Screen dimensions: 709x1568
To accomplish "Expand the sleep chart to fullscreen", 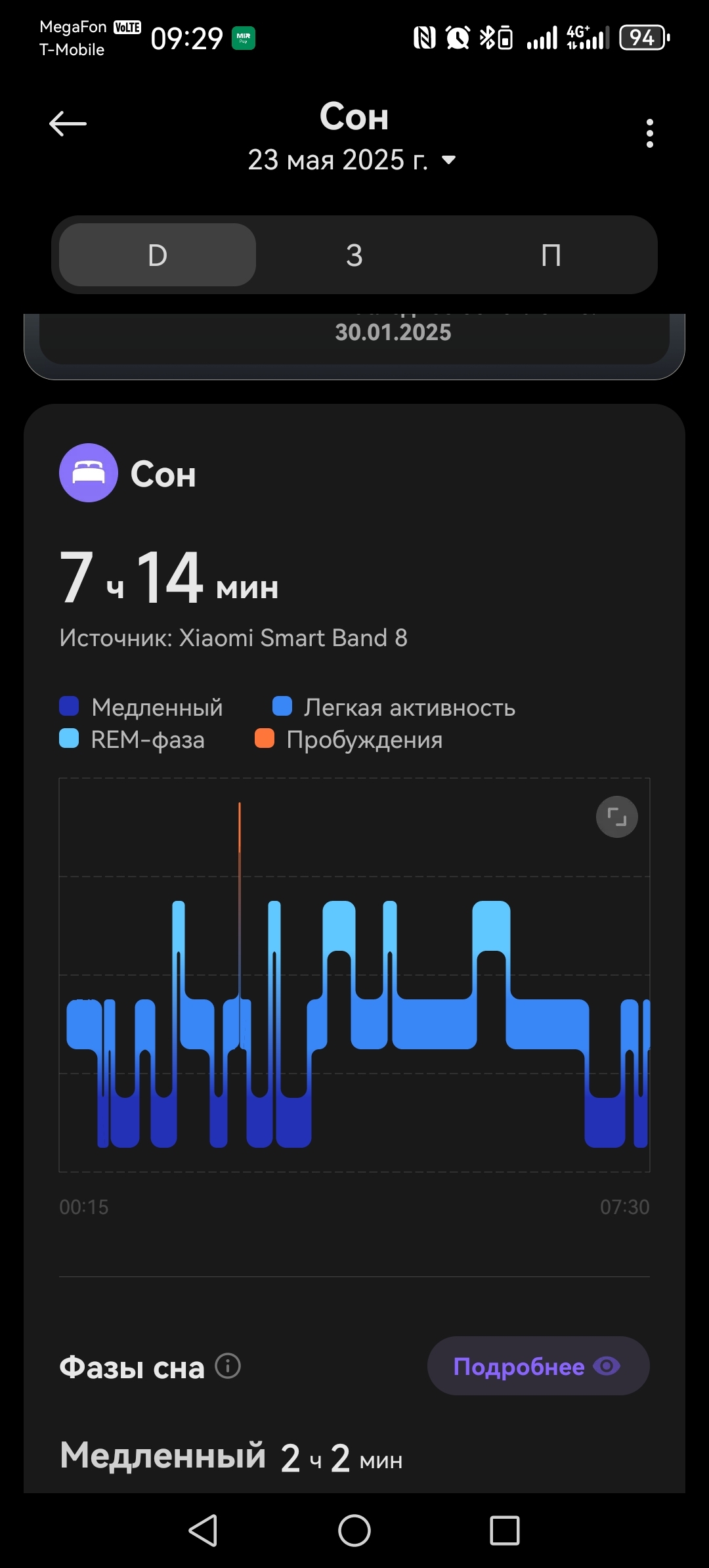I will click(x=616, y=817).
